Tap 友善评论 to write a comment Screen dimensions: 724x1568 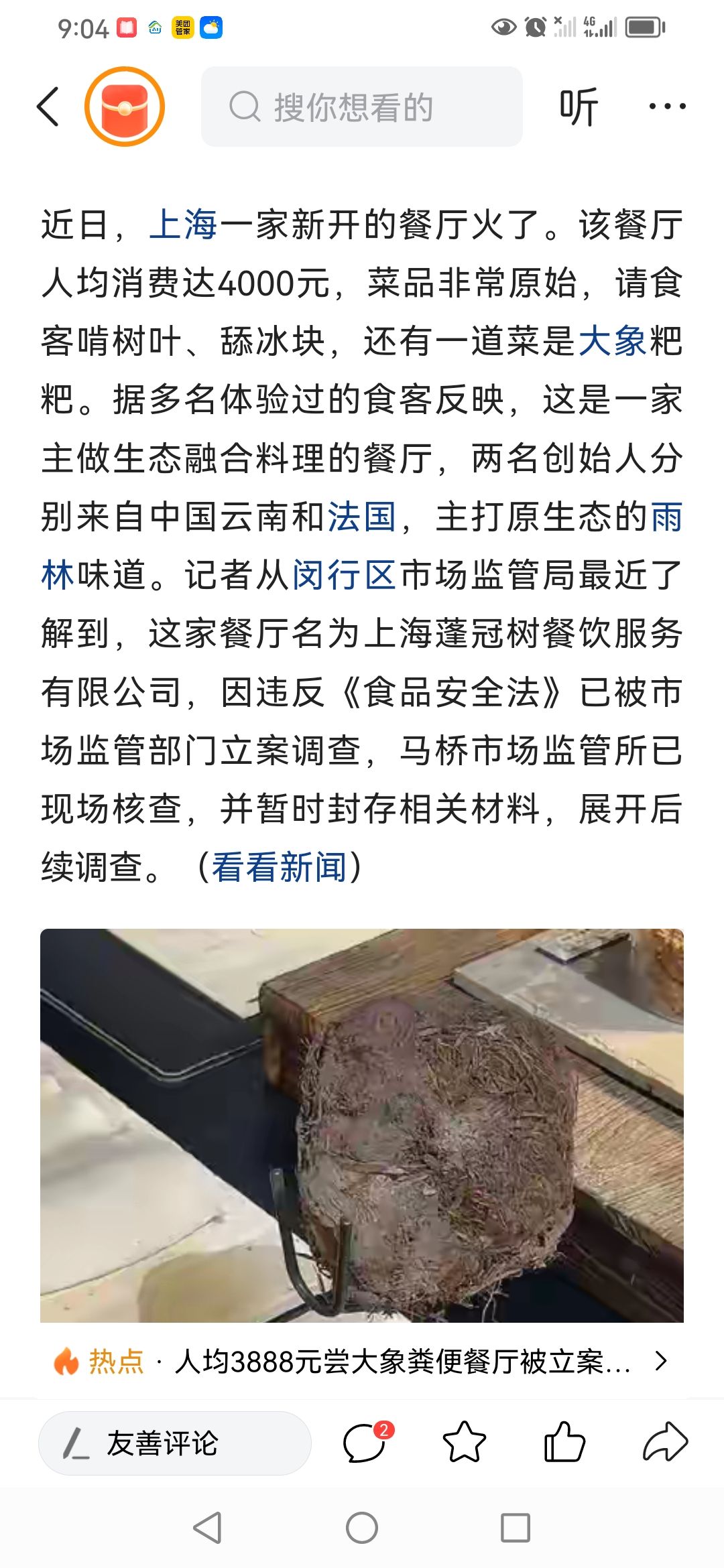click(174, 1443)
